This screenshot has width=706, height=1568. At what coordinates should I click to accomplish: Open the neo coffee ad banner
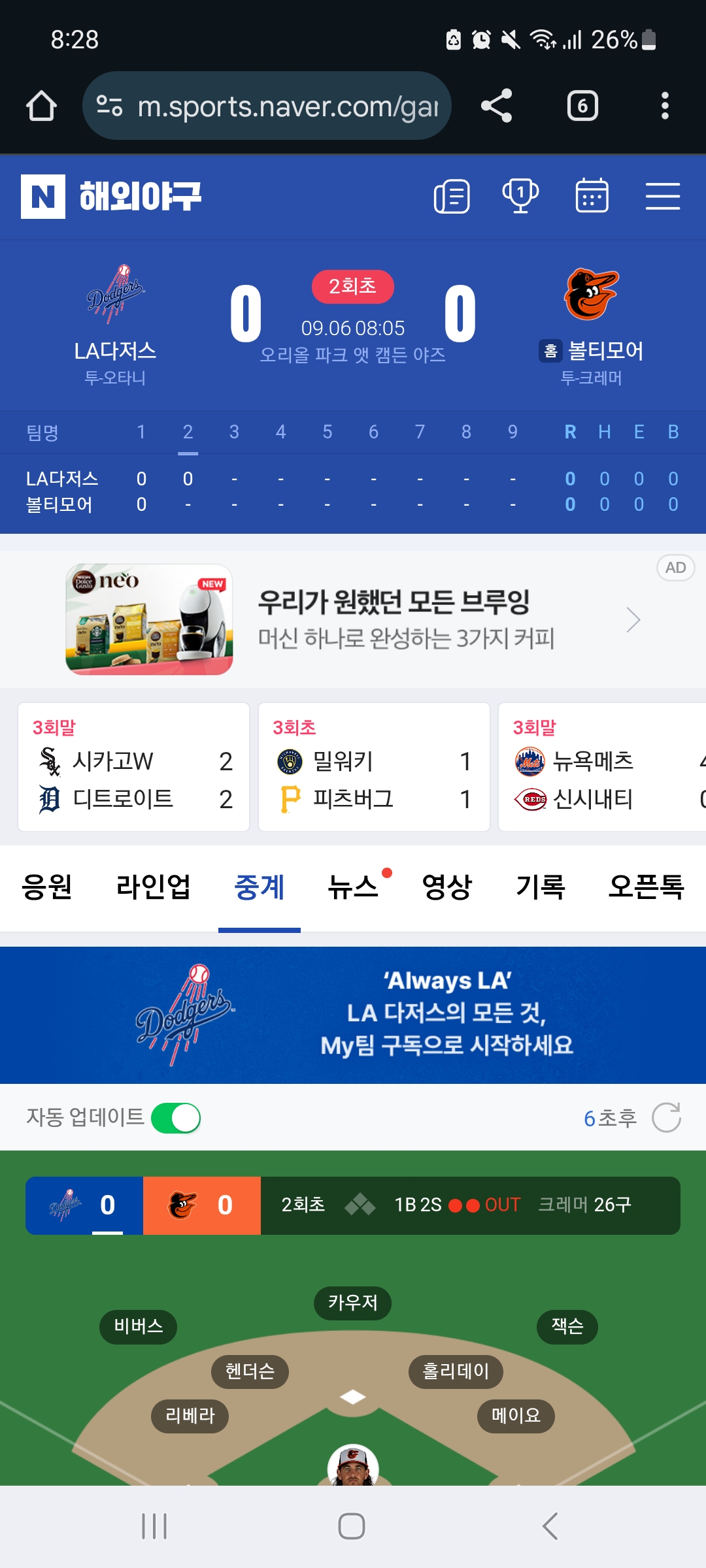(353, 619)
